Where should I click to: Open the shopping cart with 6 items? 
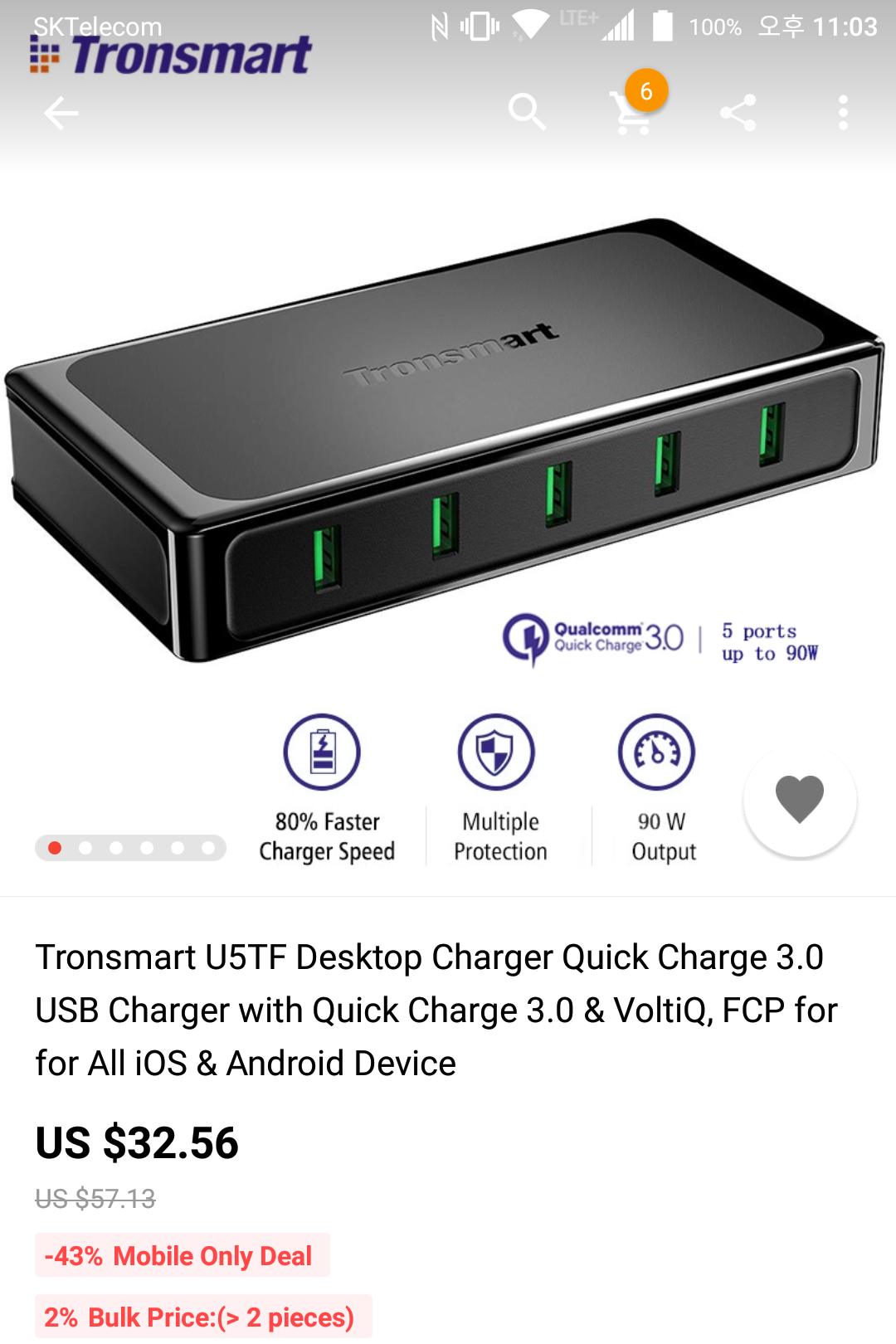click(632, 112)
